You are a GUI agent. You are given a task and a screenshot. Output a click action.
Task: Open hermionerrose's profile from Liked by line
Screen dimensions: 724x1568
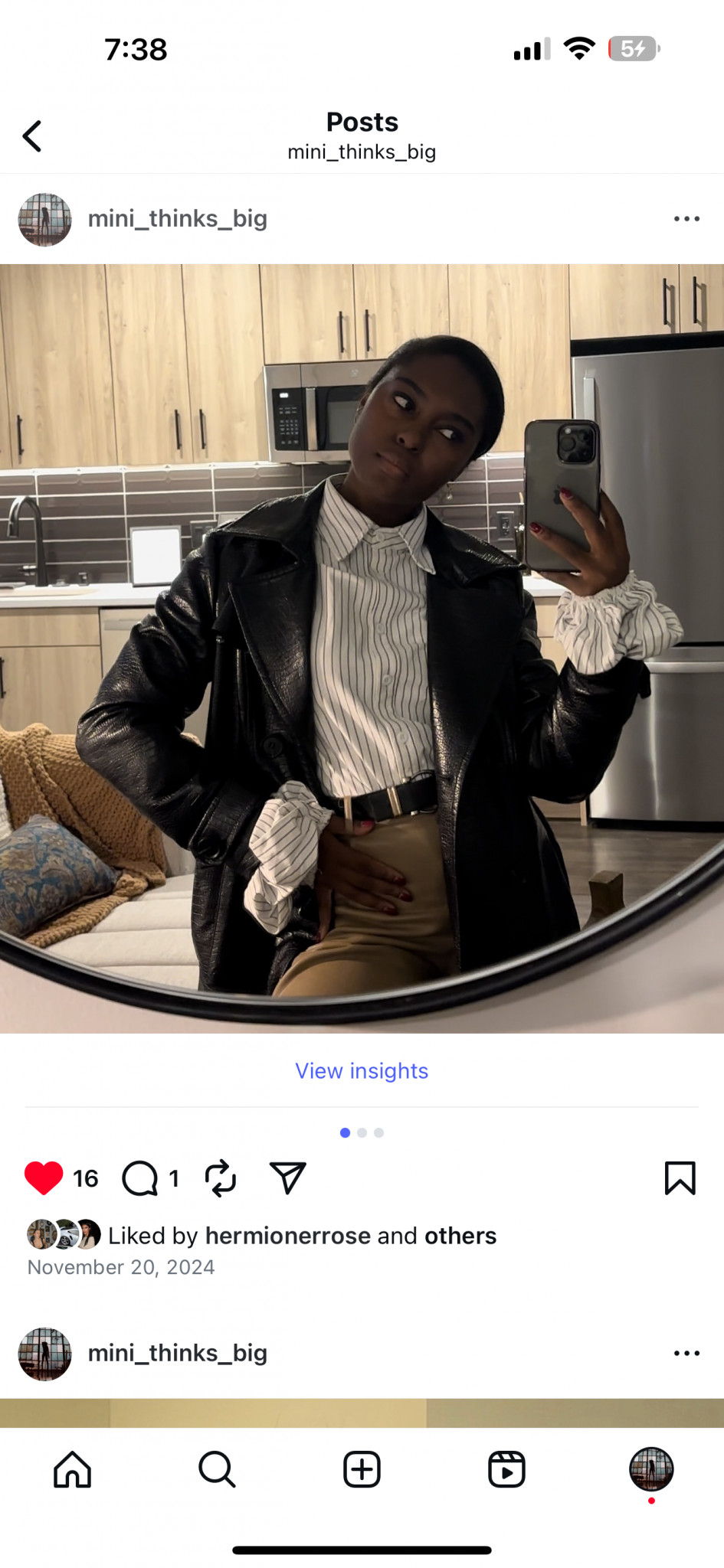[287, 1236]
